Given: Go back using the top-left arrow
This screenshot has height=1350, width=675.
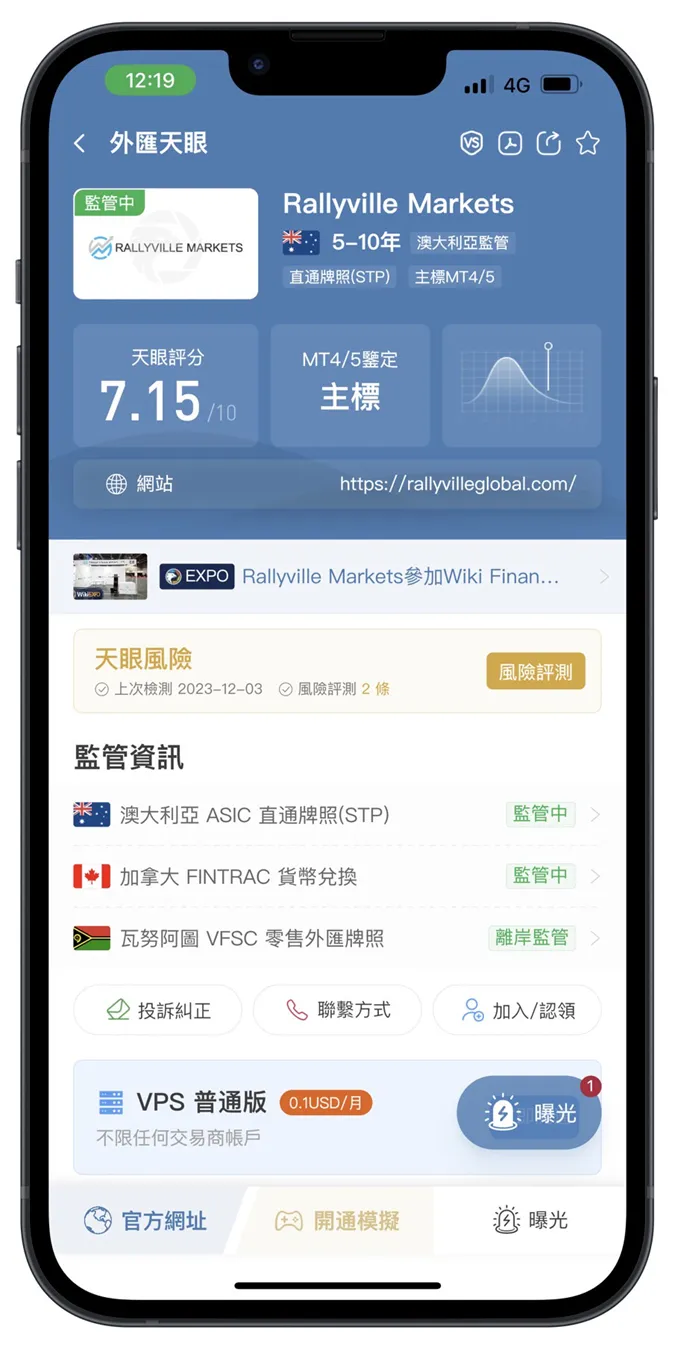Looking at the screenshot, I should [80, 144].
